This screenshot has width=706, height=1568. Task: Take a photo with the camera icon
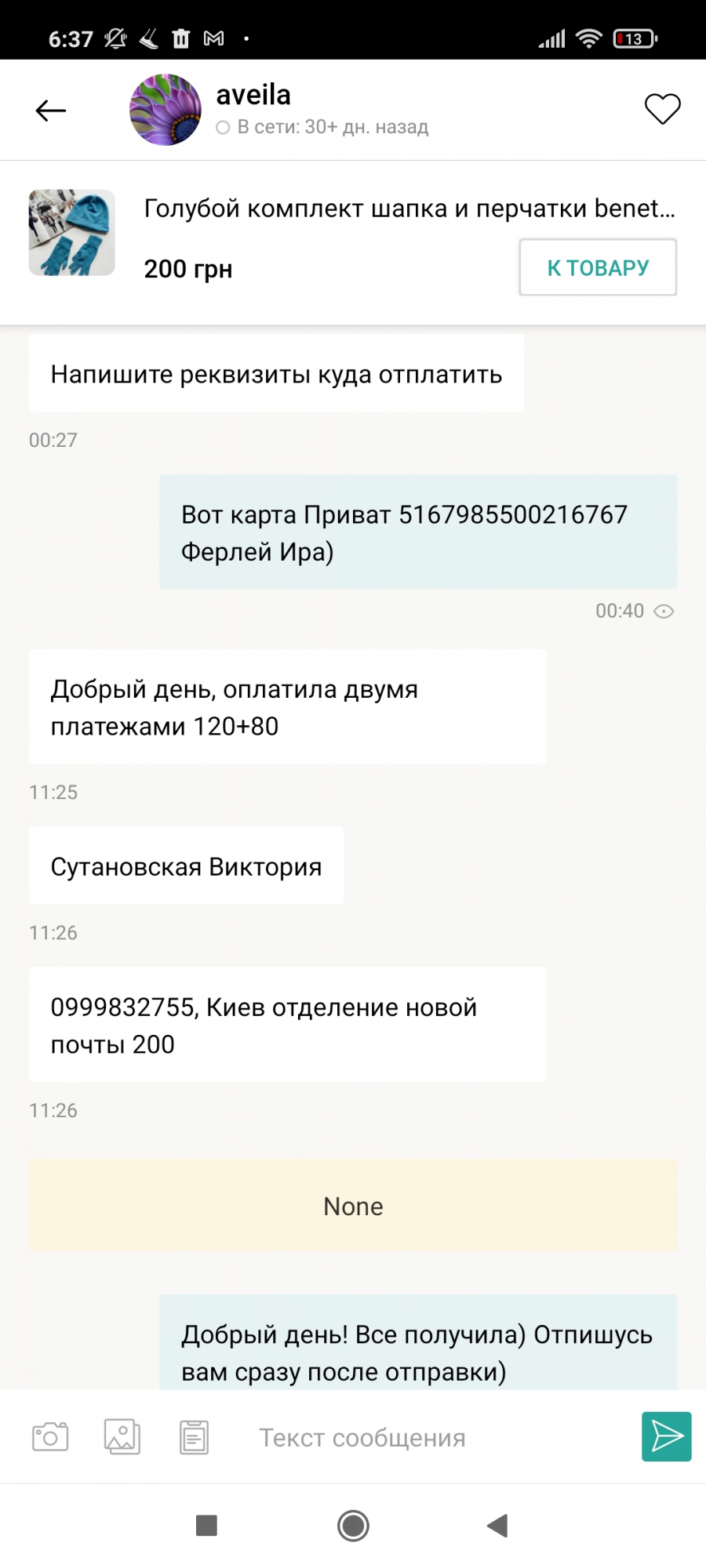click(50, 1437)
